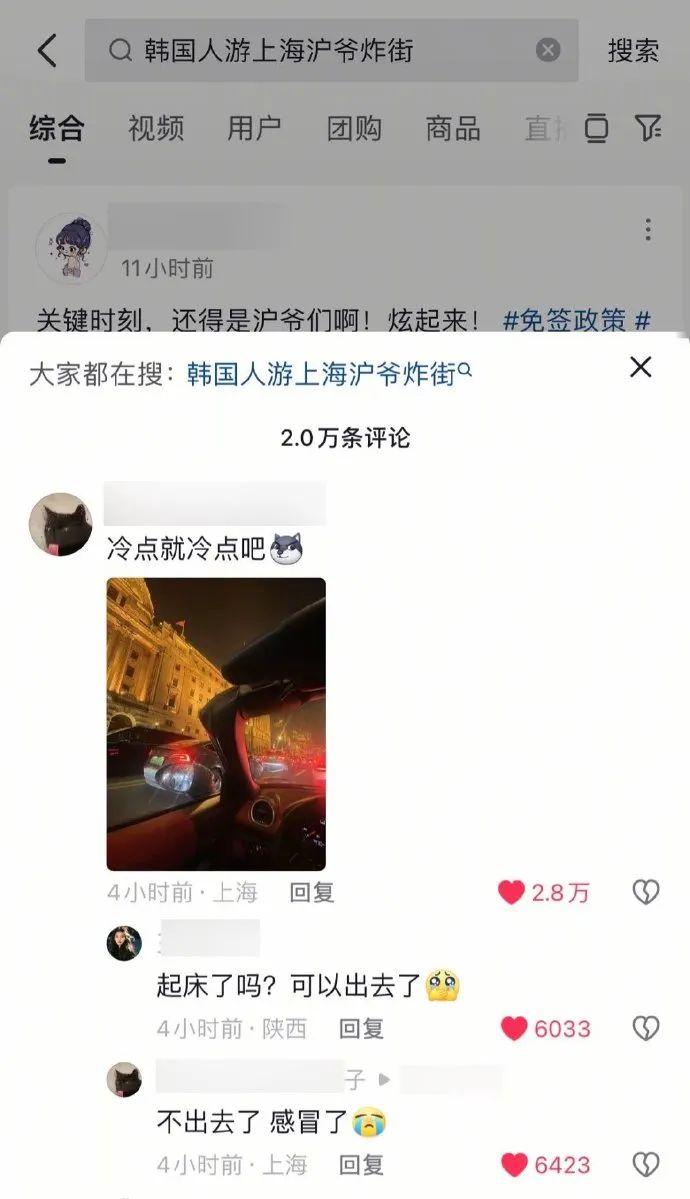View the night street photo in comment
The image size is (690, 1199).
pyautogui.click(x=216, y=723)
